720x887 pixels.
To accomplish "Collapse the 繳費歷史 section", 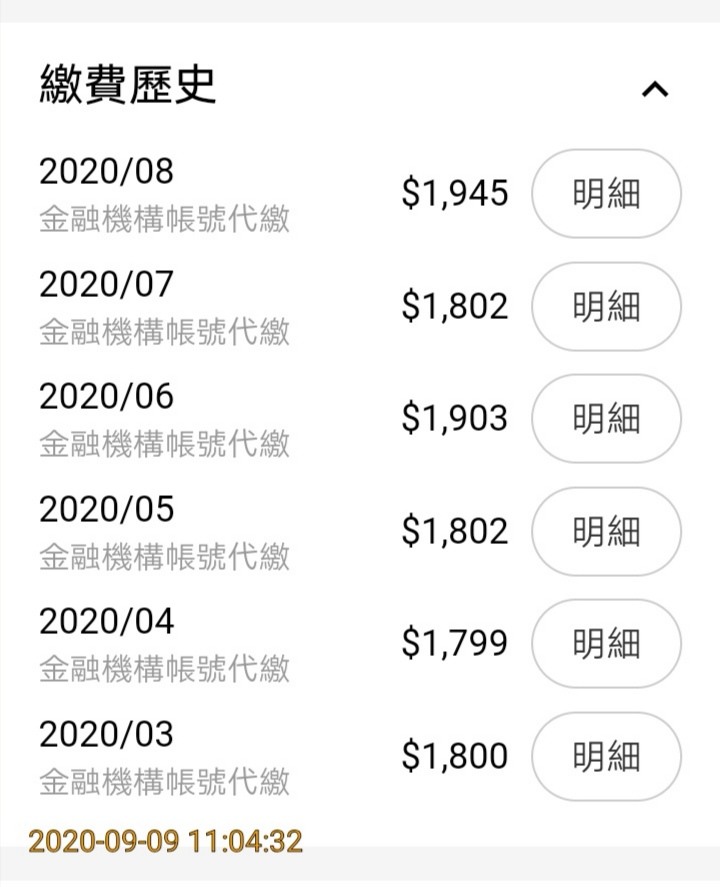I will tap(654, 90).
